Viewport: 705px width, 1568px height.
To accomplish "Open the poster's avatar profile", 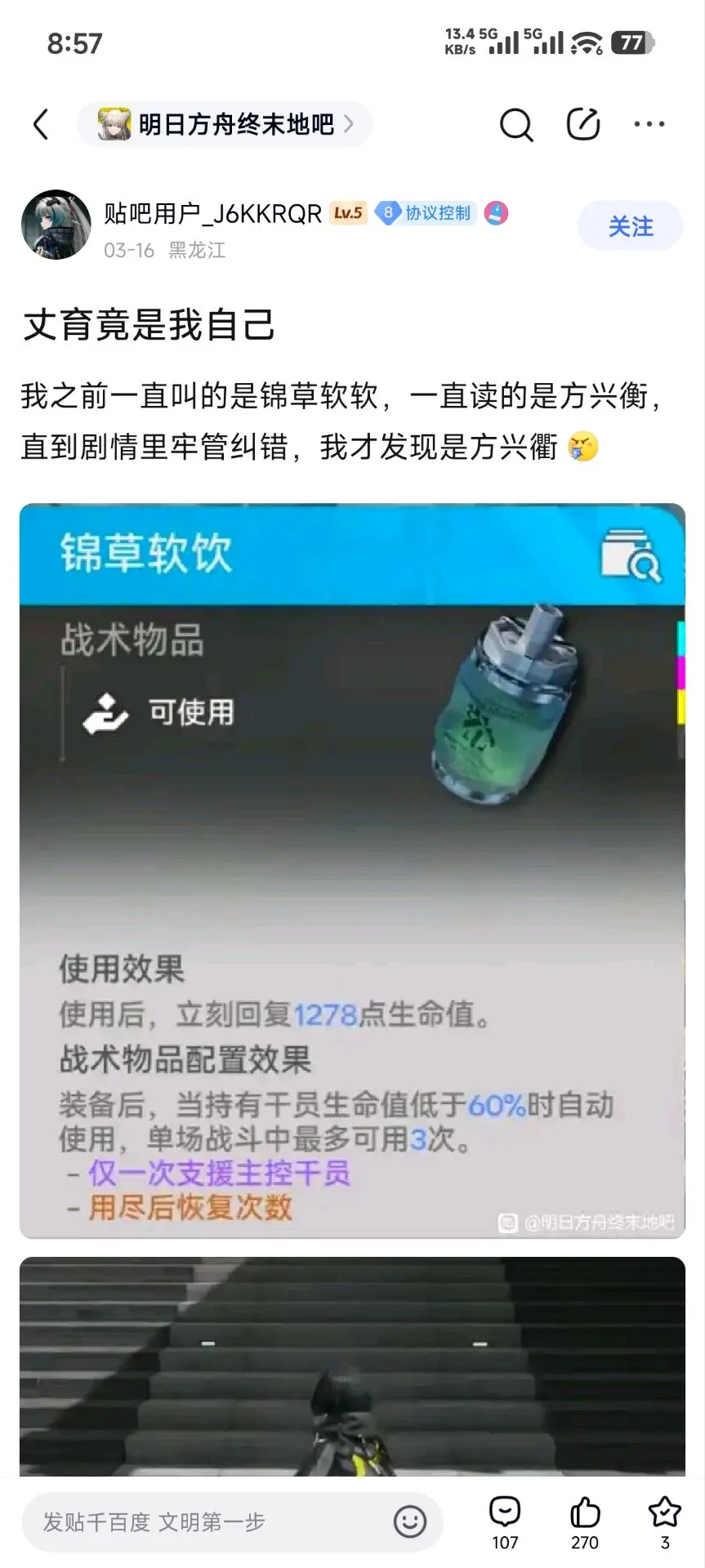I will (x=56, y=225).
